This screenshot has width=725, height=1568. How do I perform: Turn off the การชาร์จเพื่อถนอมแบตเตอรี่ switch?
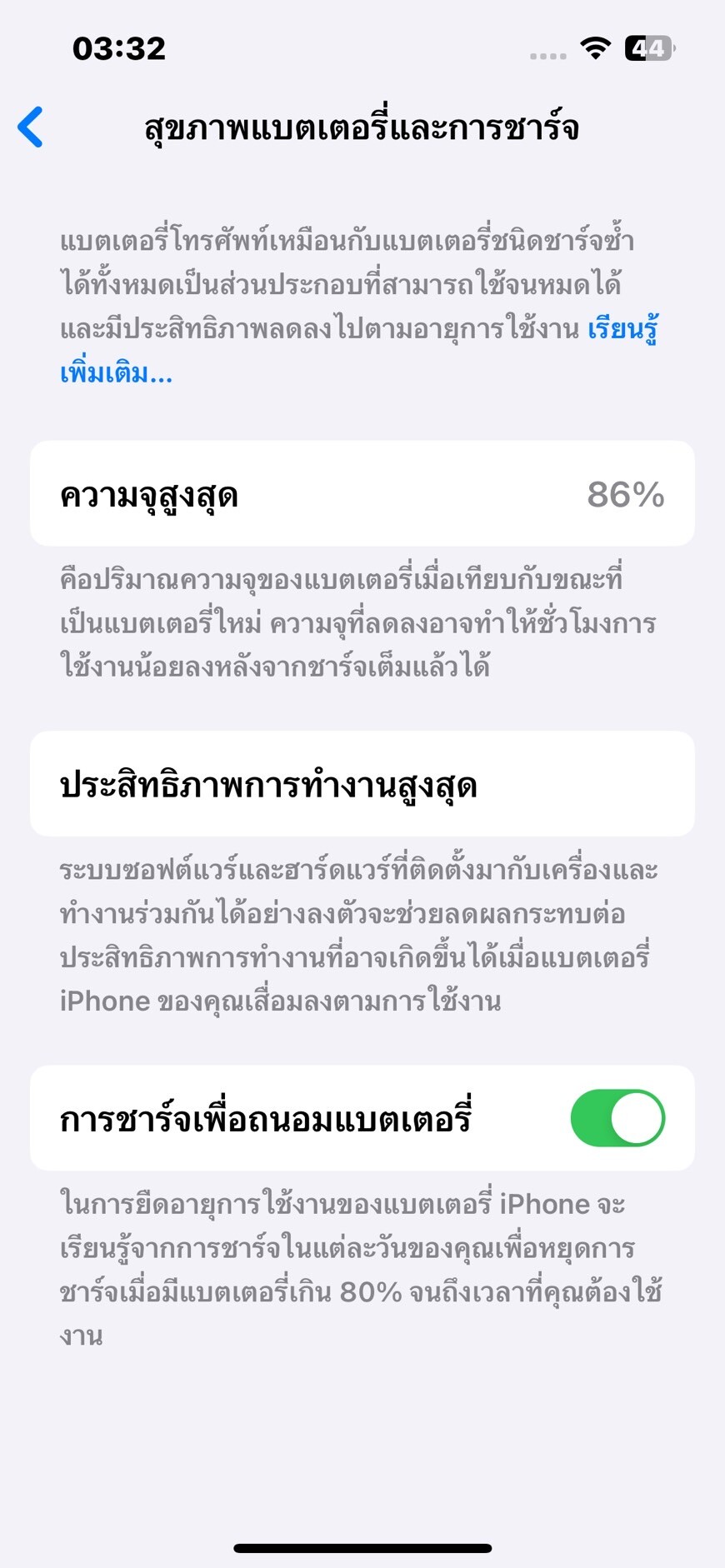coord(617,1118)
